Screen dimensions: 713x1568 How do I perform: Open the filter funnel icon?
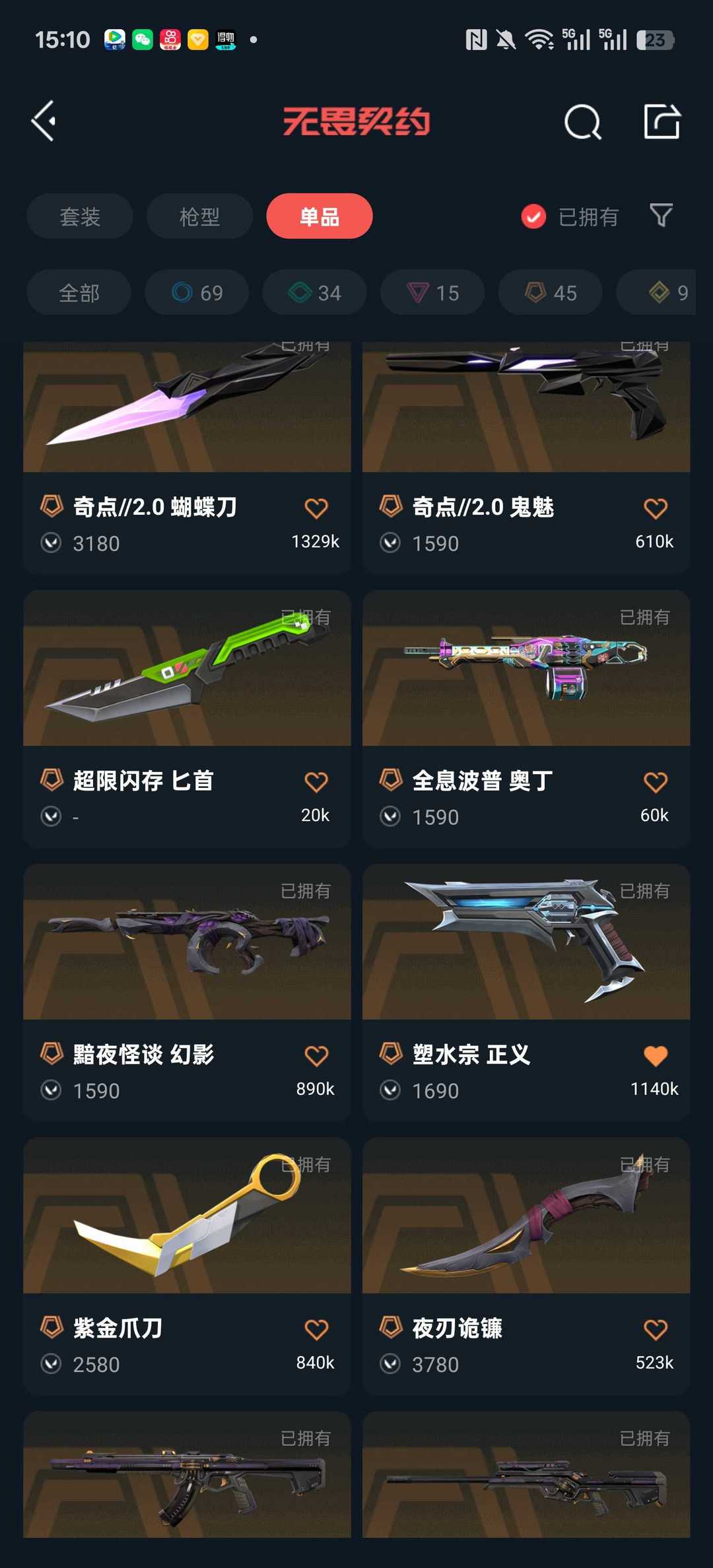pos(660,216)
